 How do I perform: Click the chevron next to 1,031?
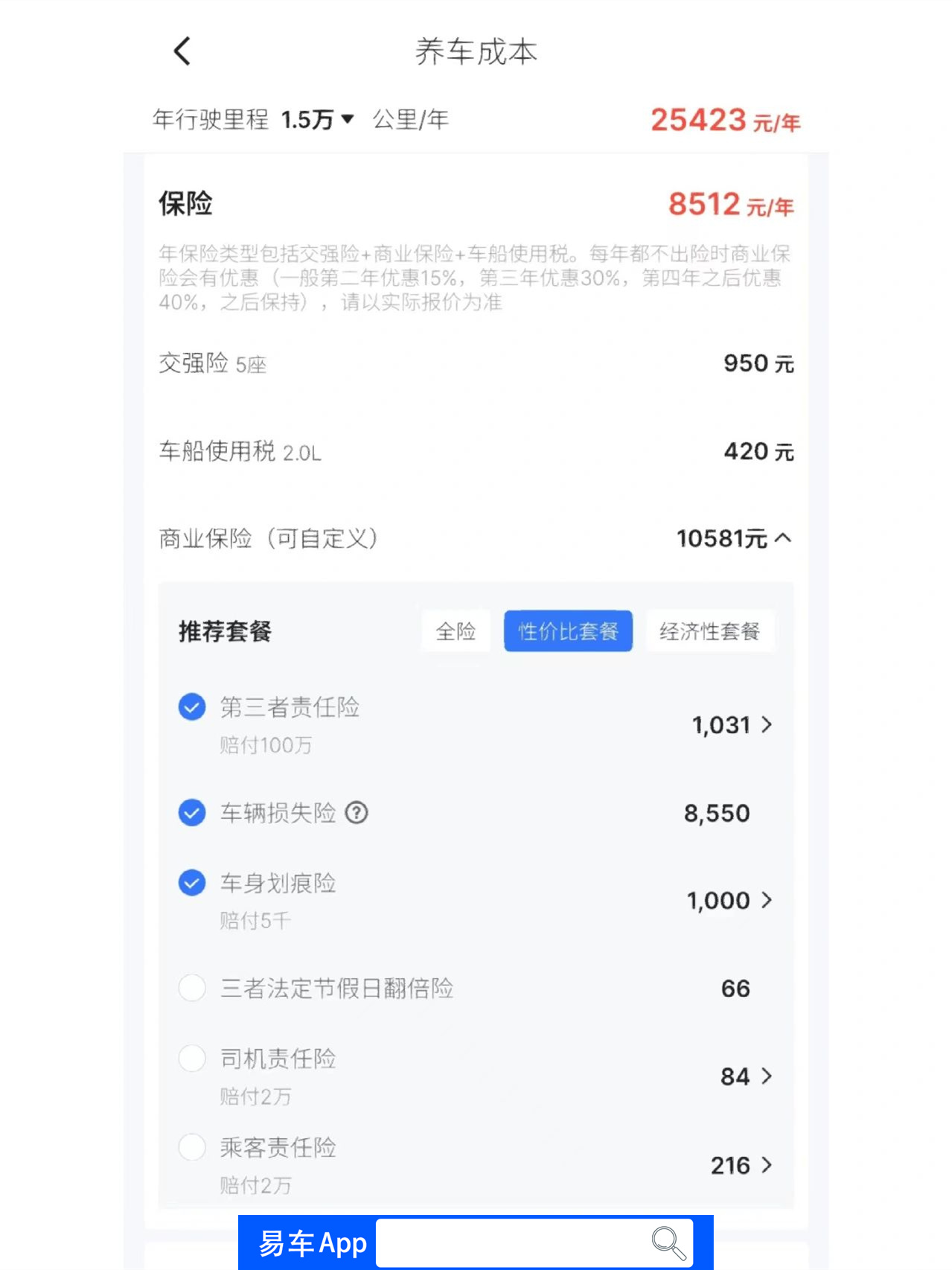coord(768,724)
